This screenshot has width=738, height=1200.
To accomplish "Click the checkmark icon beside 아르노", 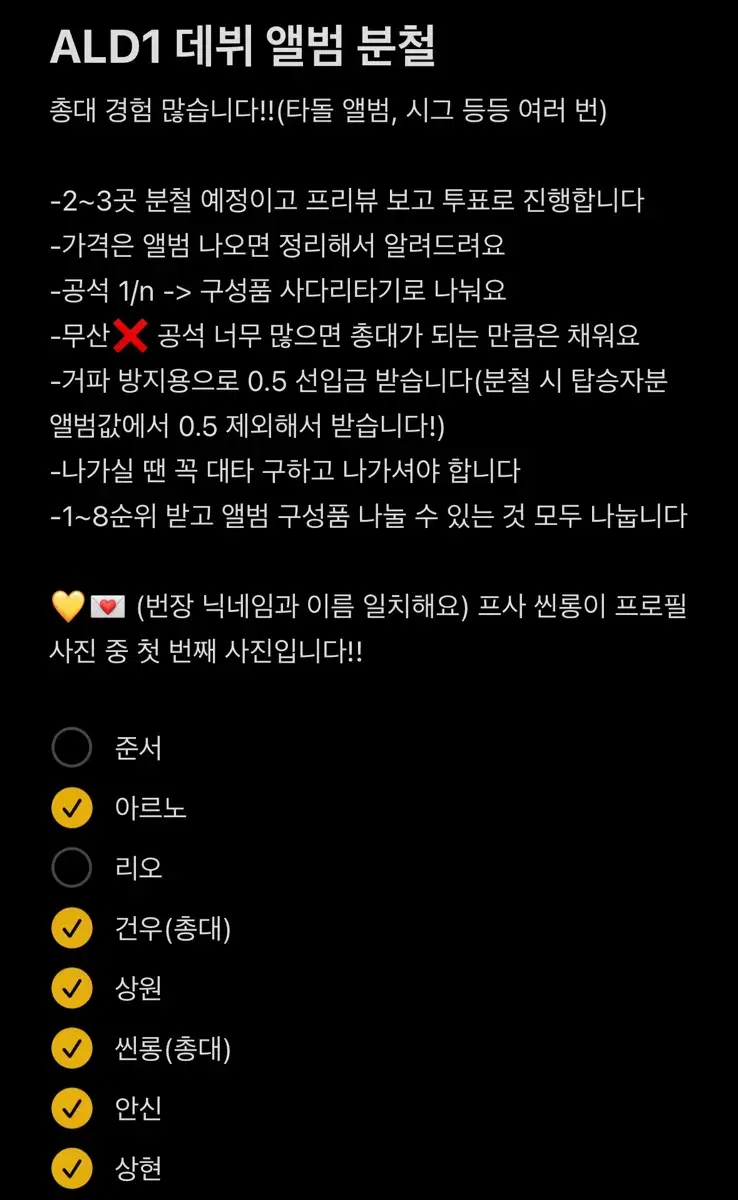I will click(x=71, y=808).
